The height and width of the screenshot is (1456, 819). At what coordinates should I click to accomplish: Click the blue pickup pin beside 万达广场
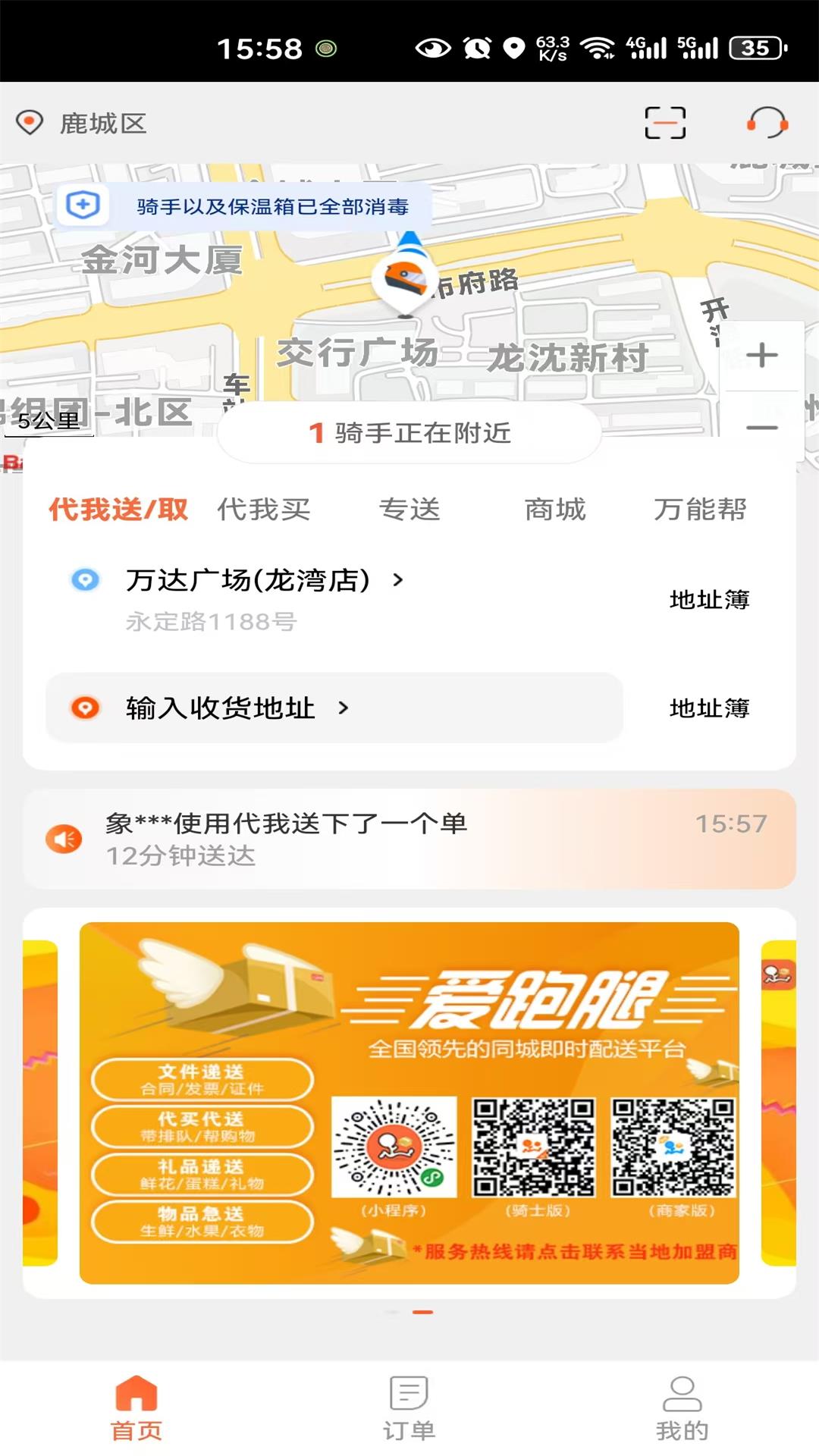point(86,580)
